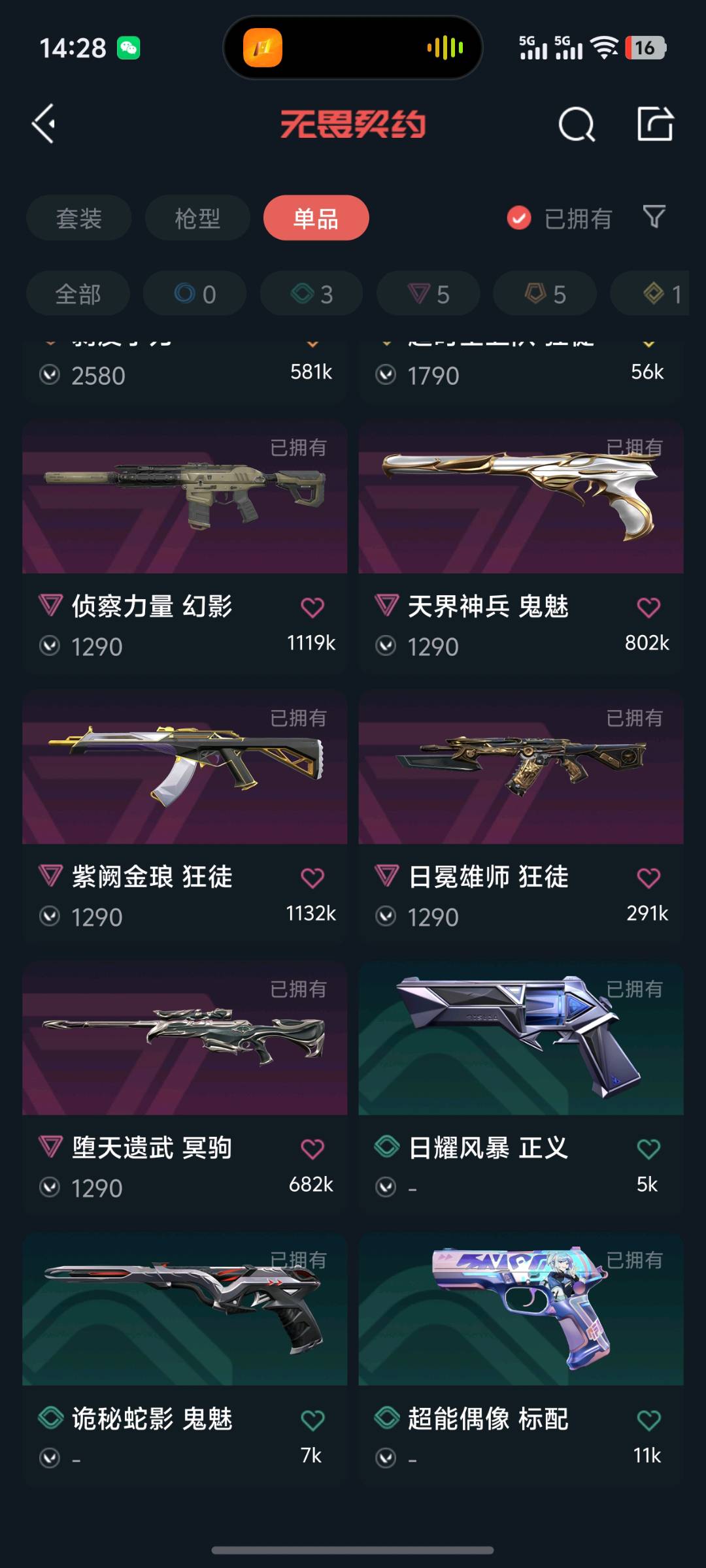
Task: Open the 超能偶像 标配 skin card
Action: click(521, 1359)
